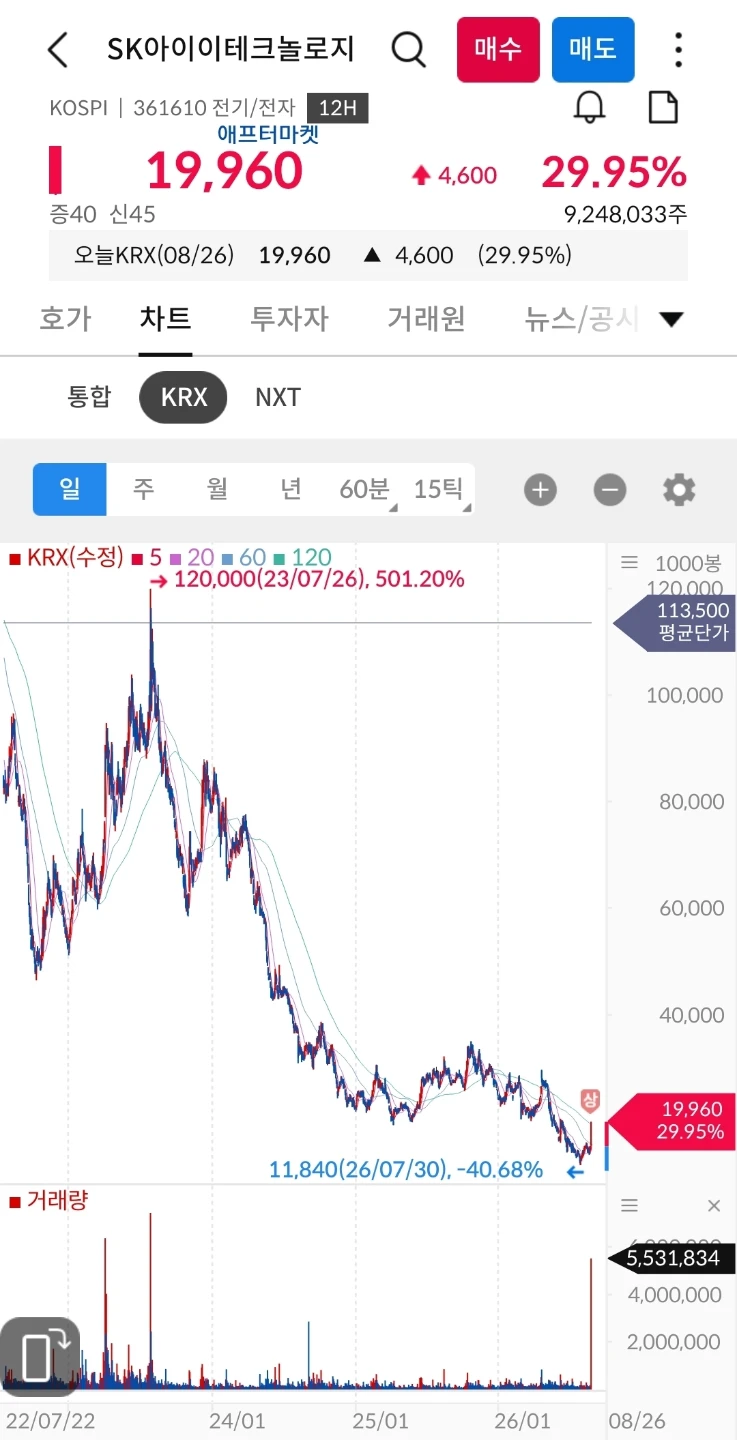Open the price alert bell
This screenshot has height=1440, width=737.
tap(590, 107)
